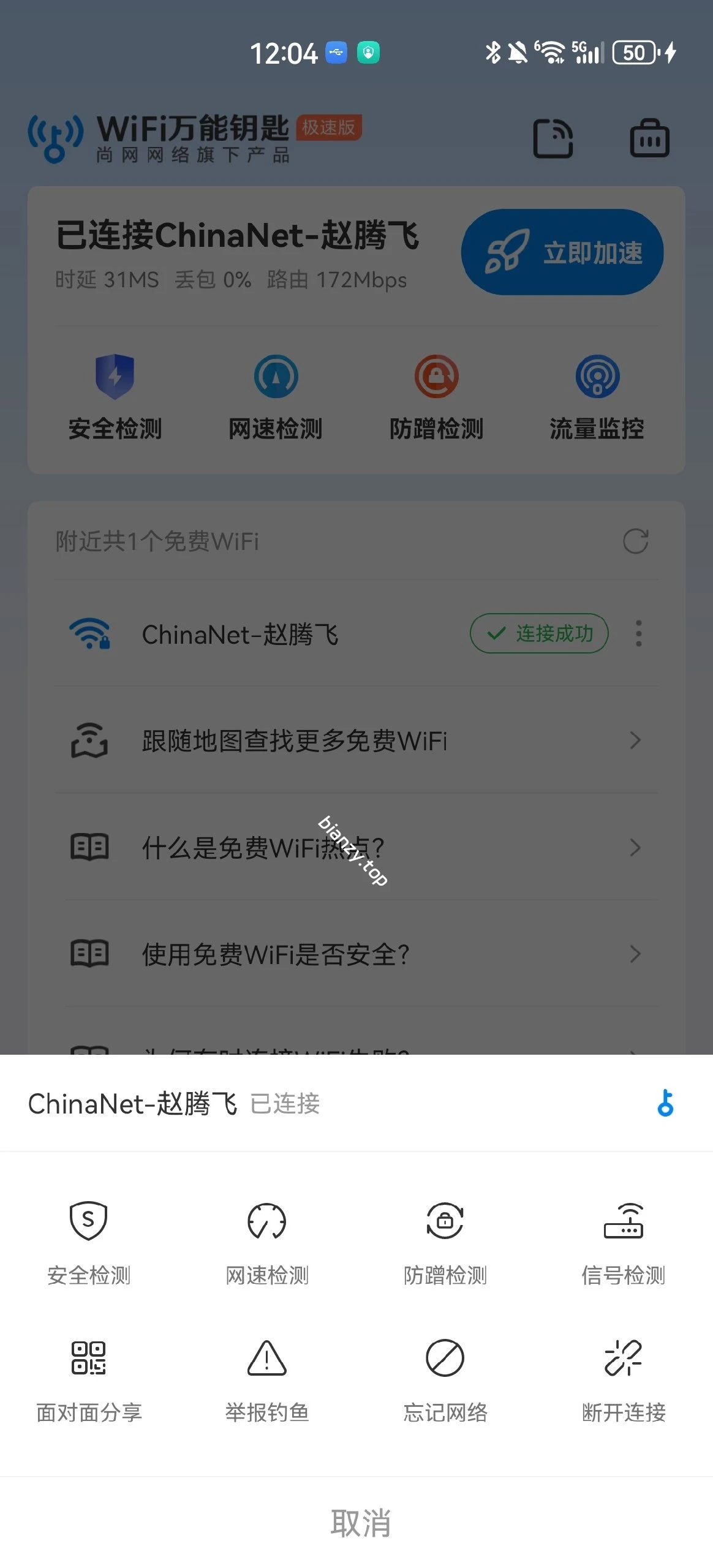Tap the 连接成功 status badge
This screenshot has height=1568, width=713.
540,634
